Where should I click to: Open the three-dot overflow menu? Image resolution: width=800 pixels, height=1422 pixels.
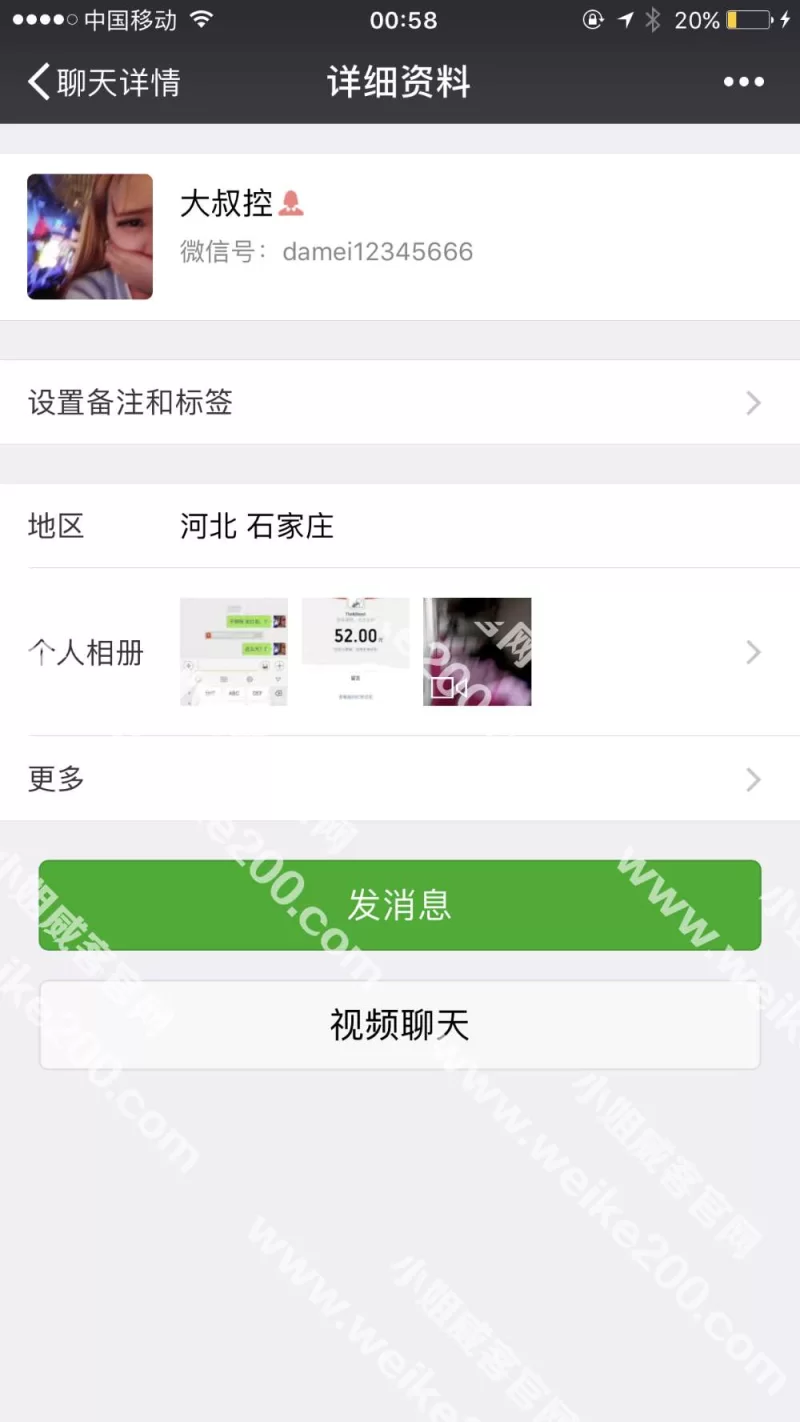tap(743, 82)
